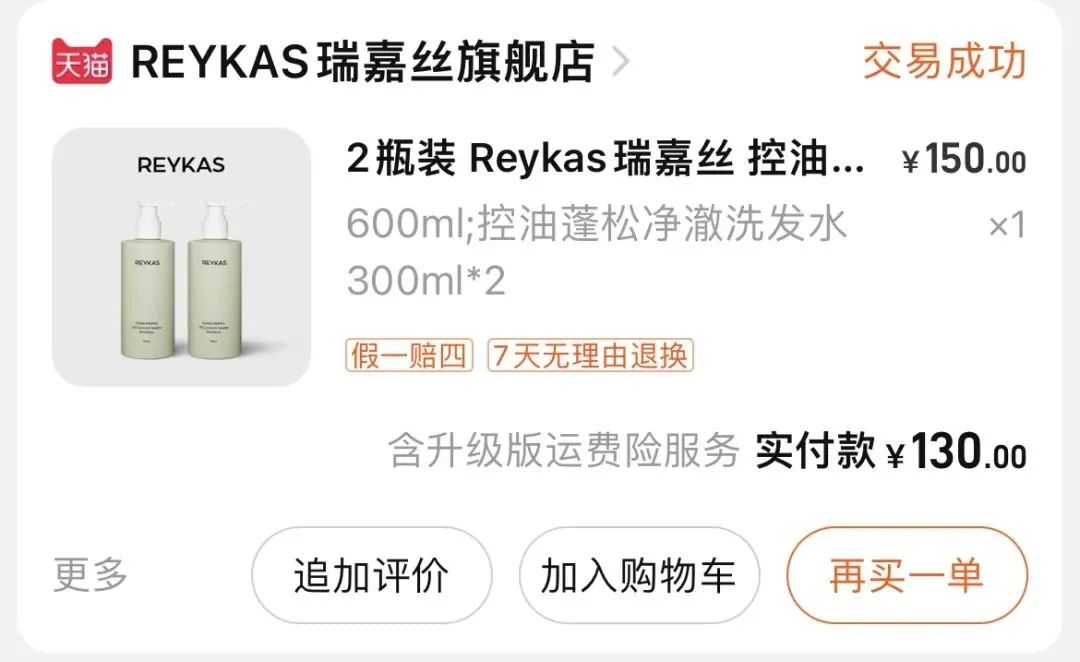This screenshot has width=1080, height=662.
Task: Open the REYKAS瑞嘉丝旗舰店 store page
Action: tap(362, 62)
